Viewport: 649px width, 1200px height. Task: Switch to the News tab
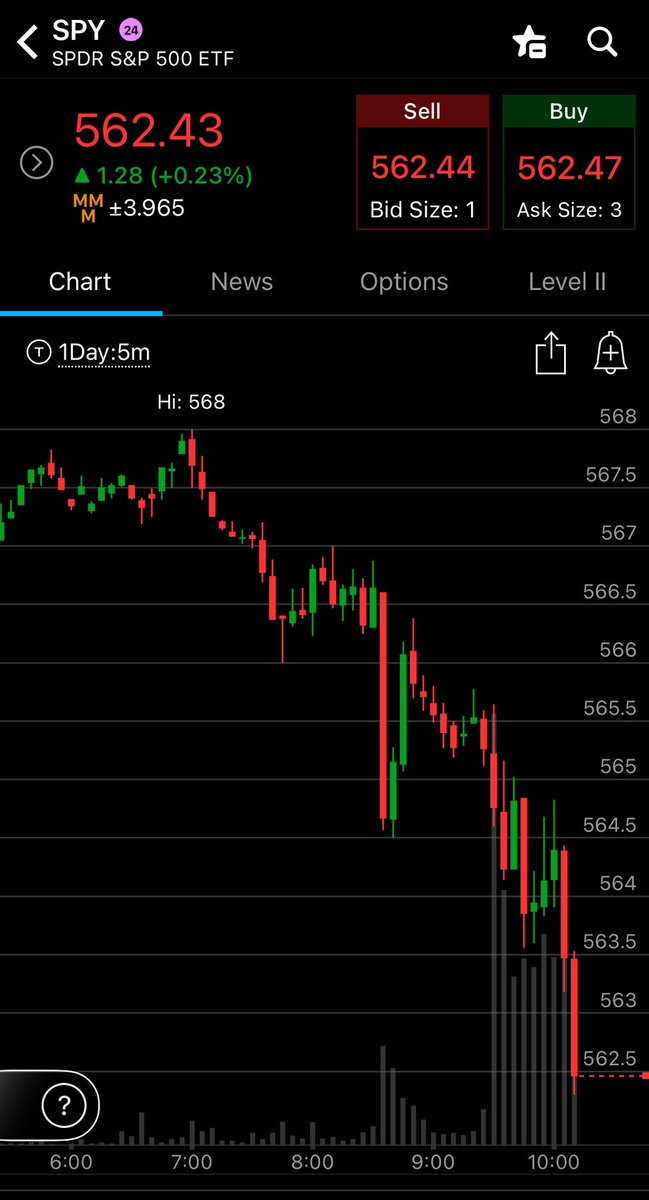click(242, 282)
